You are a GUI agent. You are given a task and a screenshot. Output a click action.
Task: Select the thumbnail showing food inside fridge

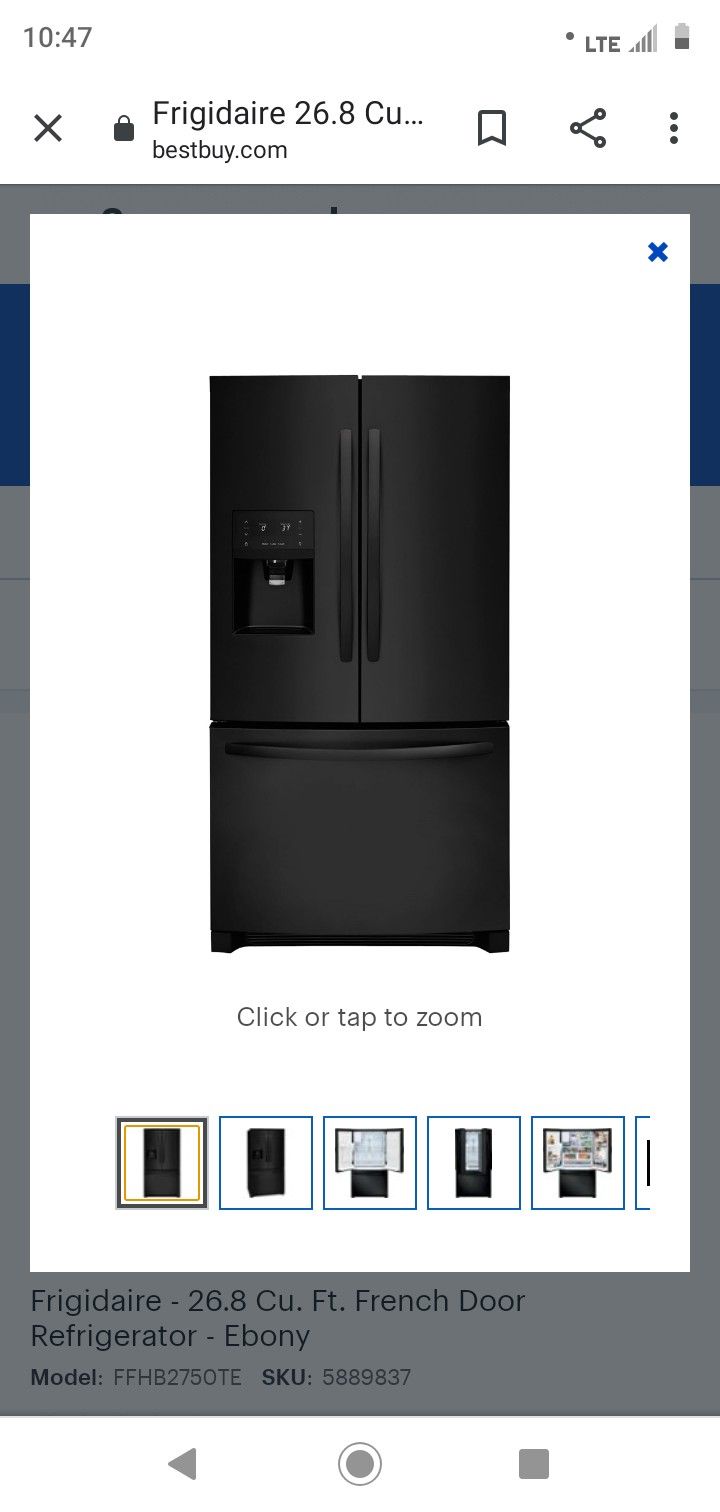577,1162
